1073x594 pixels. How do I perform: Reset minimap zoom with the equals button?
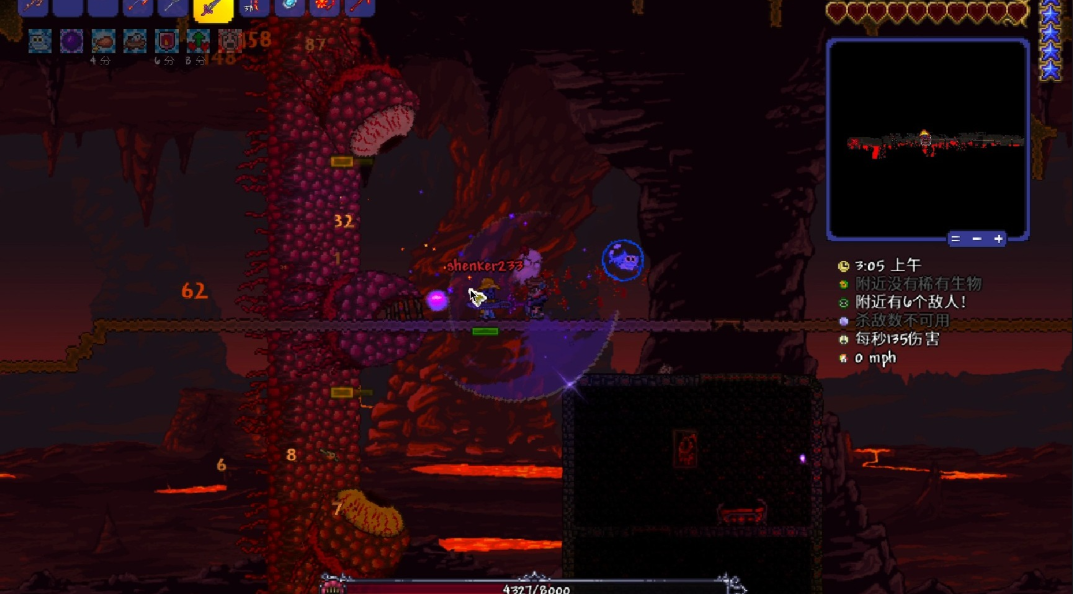click(x=956, y=239)
